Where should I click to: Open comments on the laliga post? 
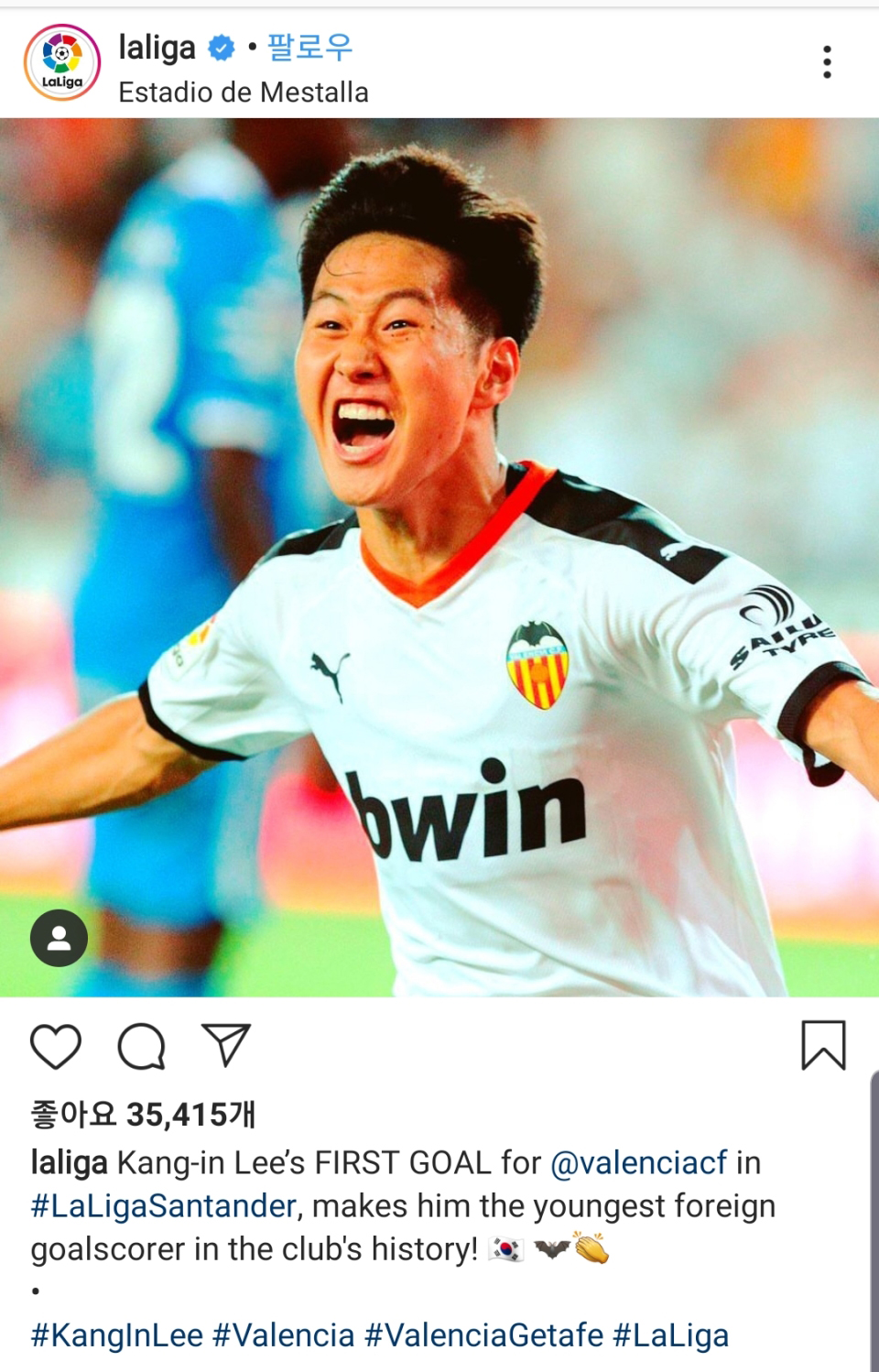[x=141, y=1046]
